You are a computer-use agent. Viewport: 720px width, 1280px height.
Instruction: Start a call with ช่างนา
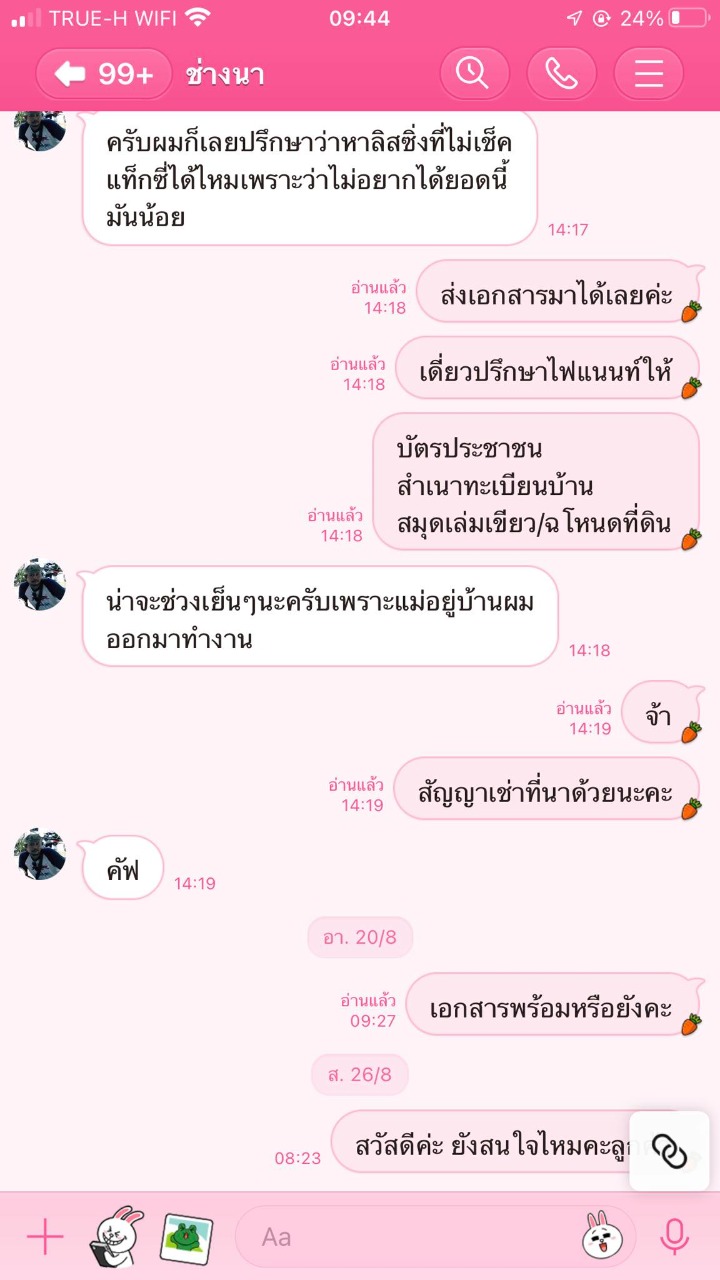pyautogui.click(x=562, y=74)
